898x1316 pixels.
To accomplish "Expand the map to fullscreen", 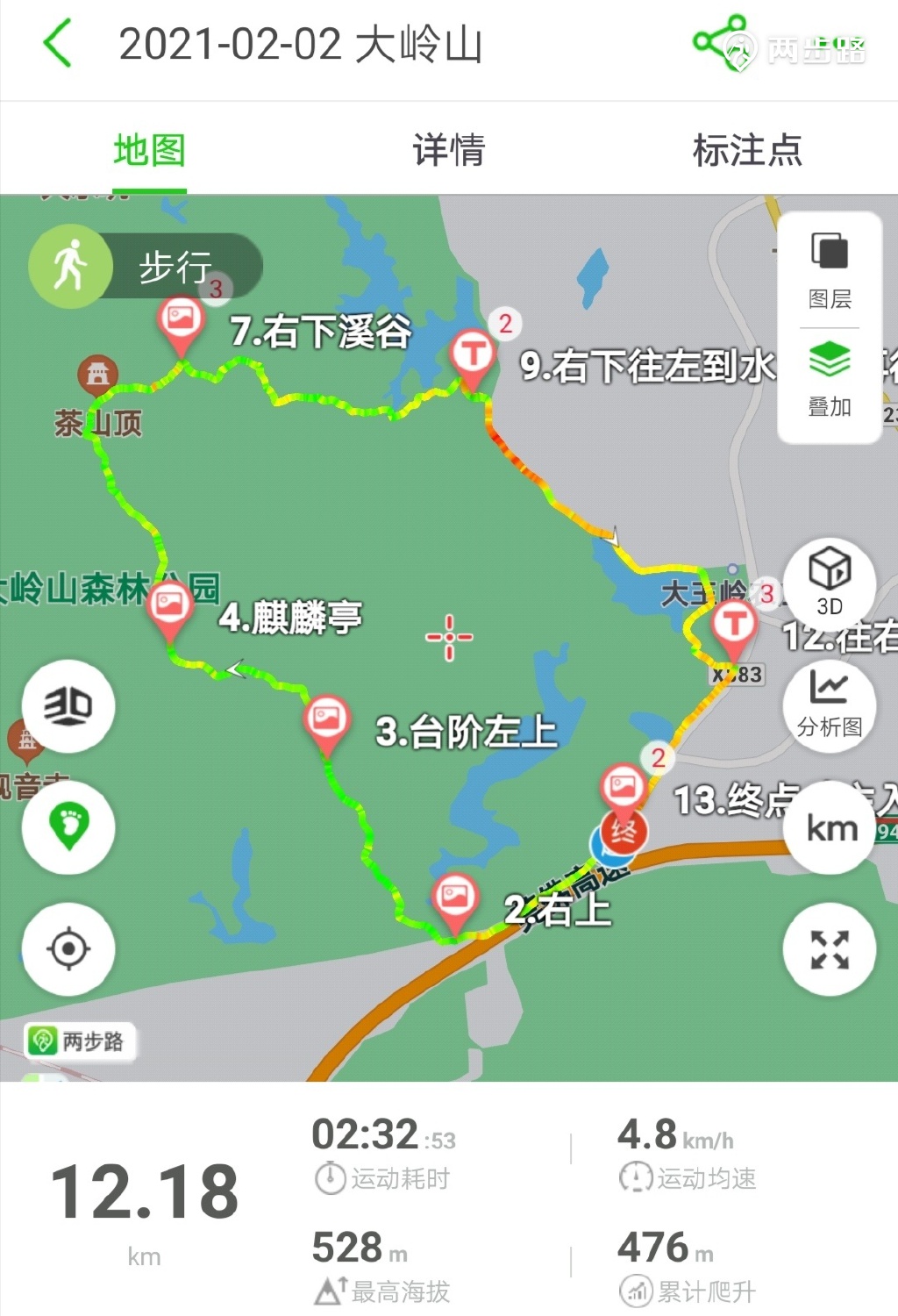I will [x=830, y=949].
